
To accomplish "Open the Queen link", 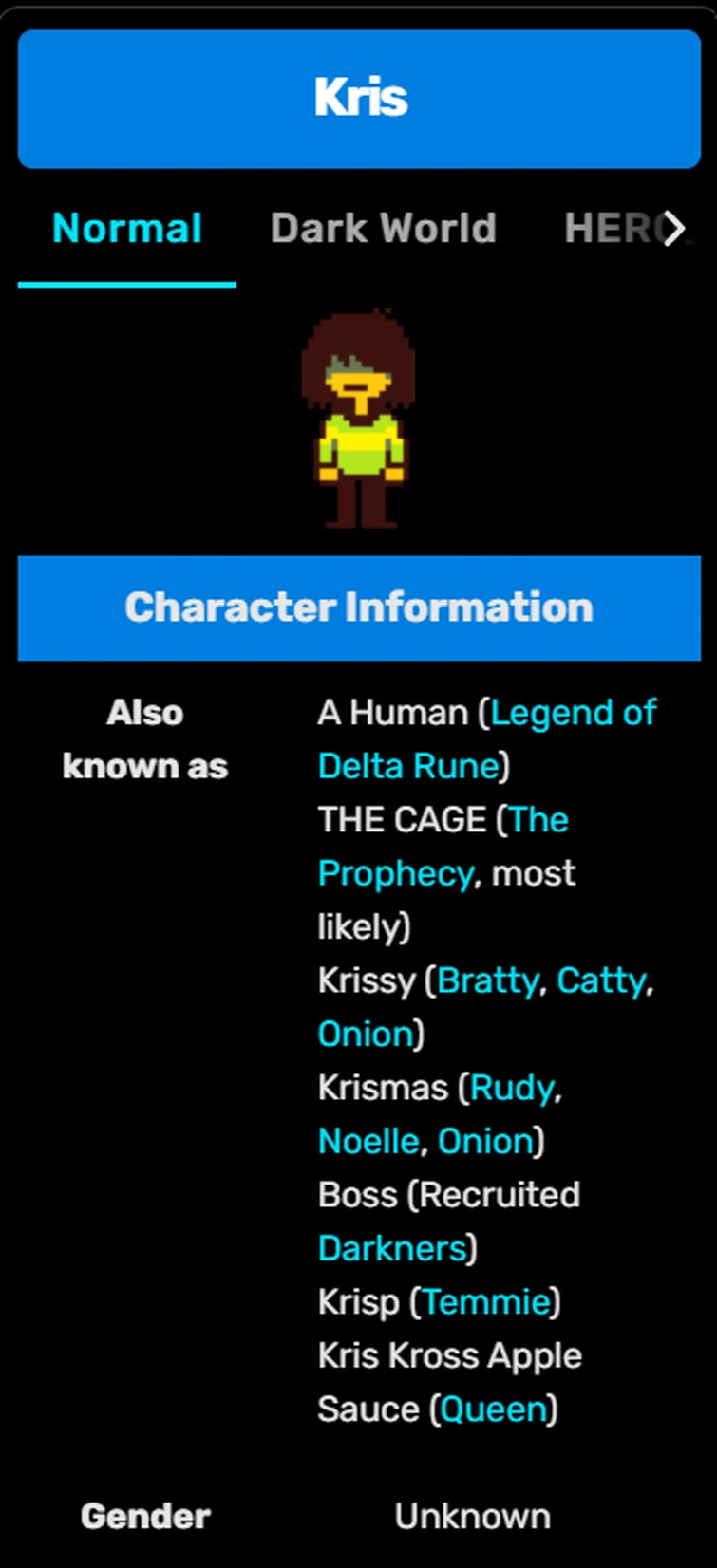I will tap(494, 1409).
